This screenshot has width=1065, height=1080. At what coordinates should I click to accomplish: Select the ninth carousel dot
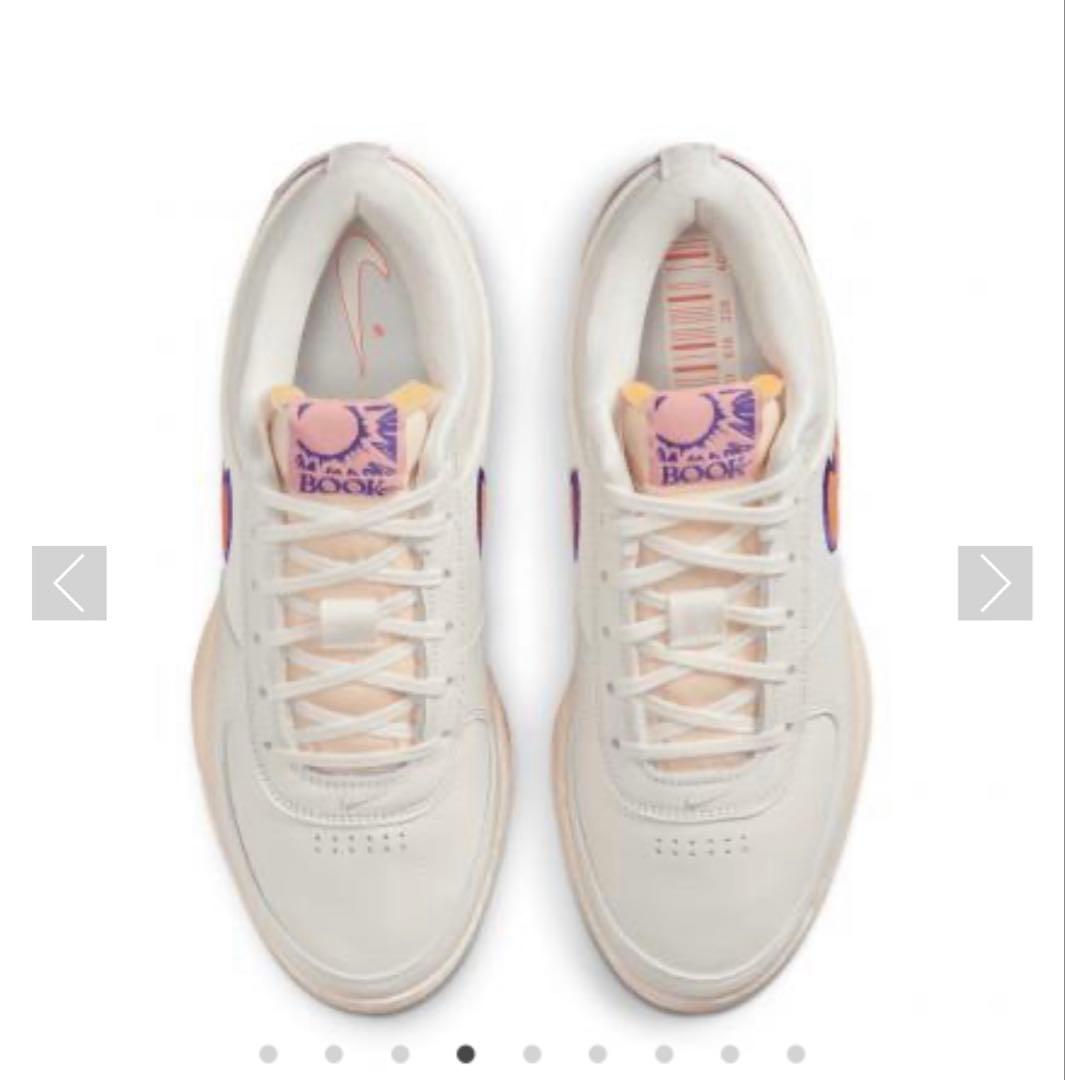[x=797, y=1054]
